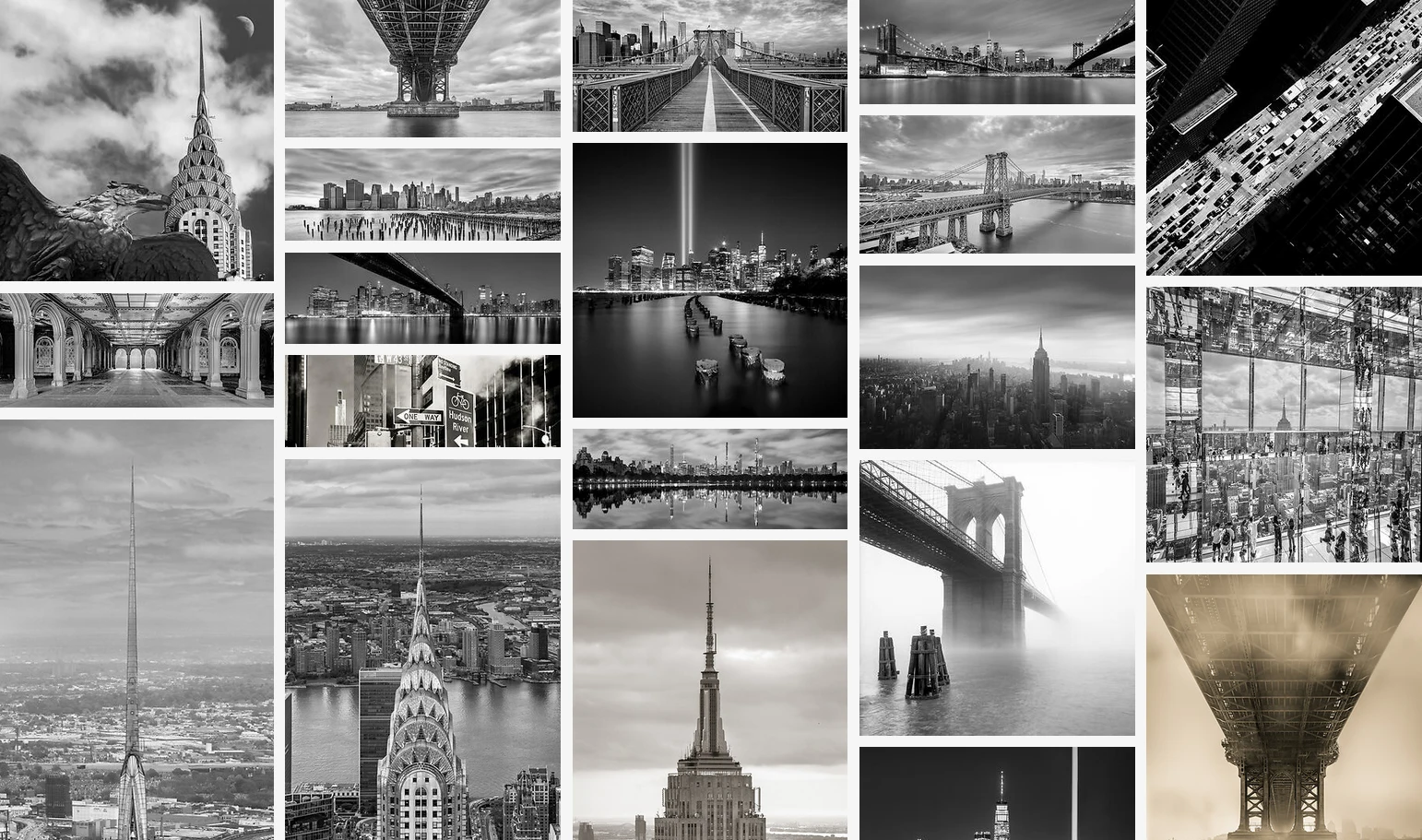Open the Chrysler spire aerial photo with river
The width and height of the screenshot is (1422, 840).
(422, 649)
